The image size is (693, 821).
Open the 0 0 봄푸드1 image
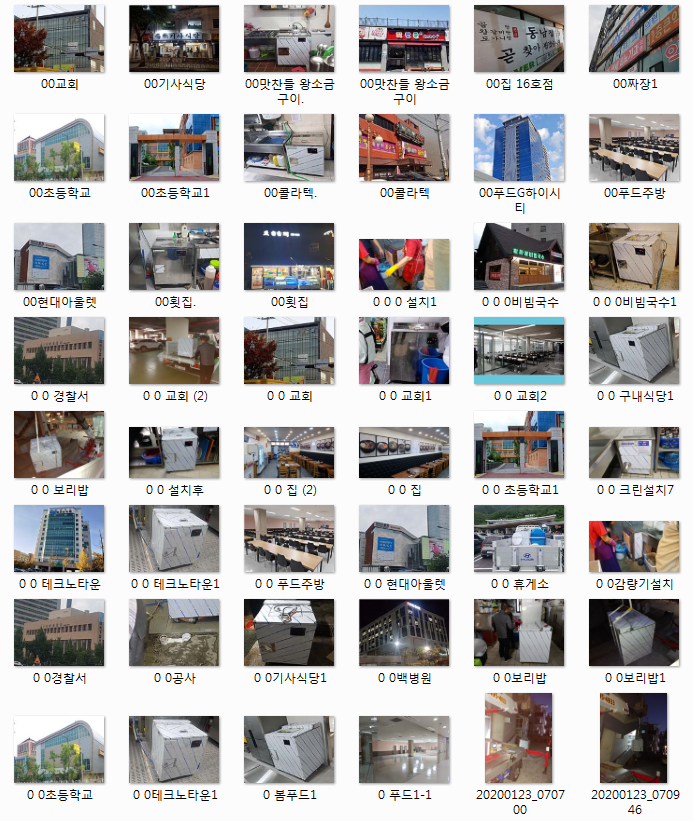click(289, 749)
